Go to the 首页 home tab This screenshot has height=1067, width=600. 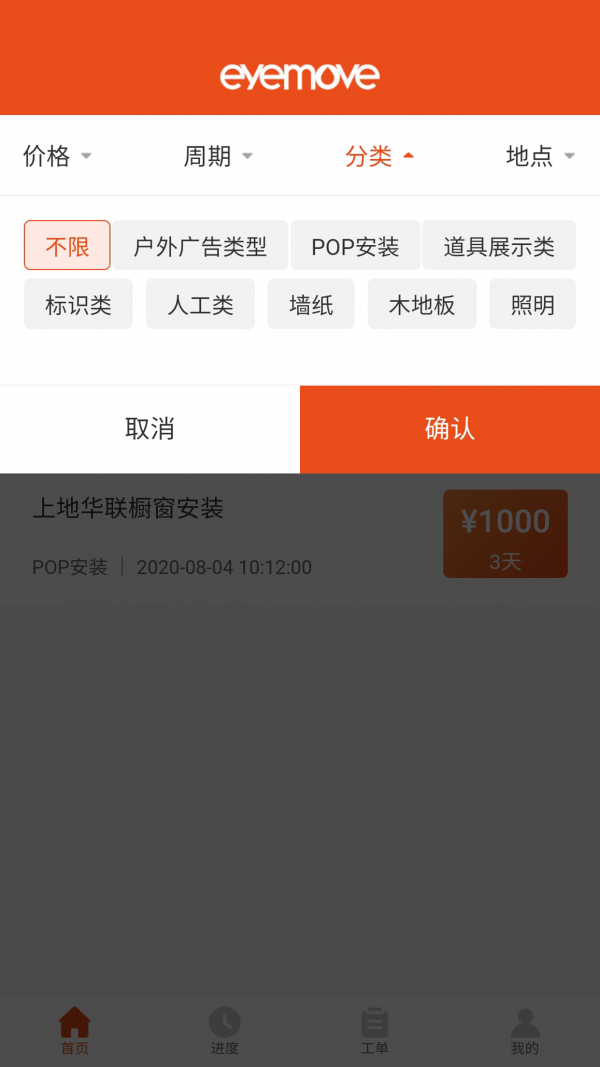coord(75,1031)
